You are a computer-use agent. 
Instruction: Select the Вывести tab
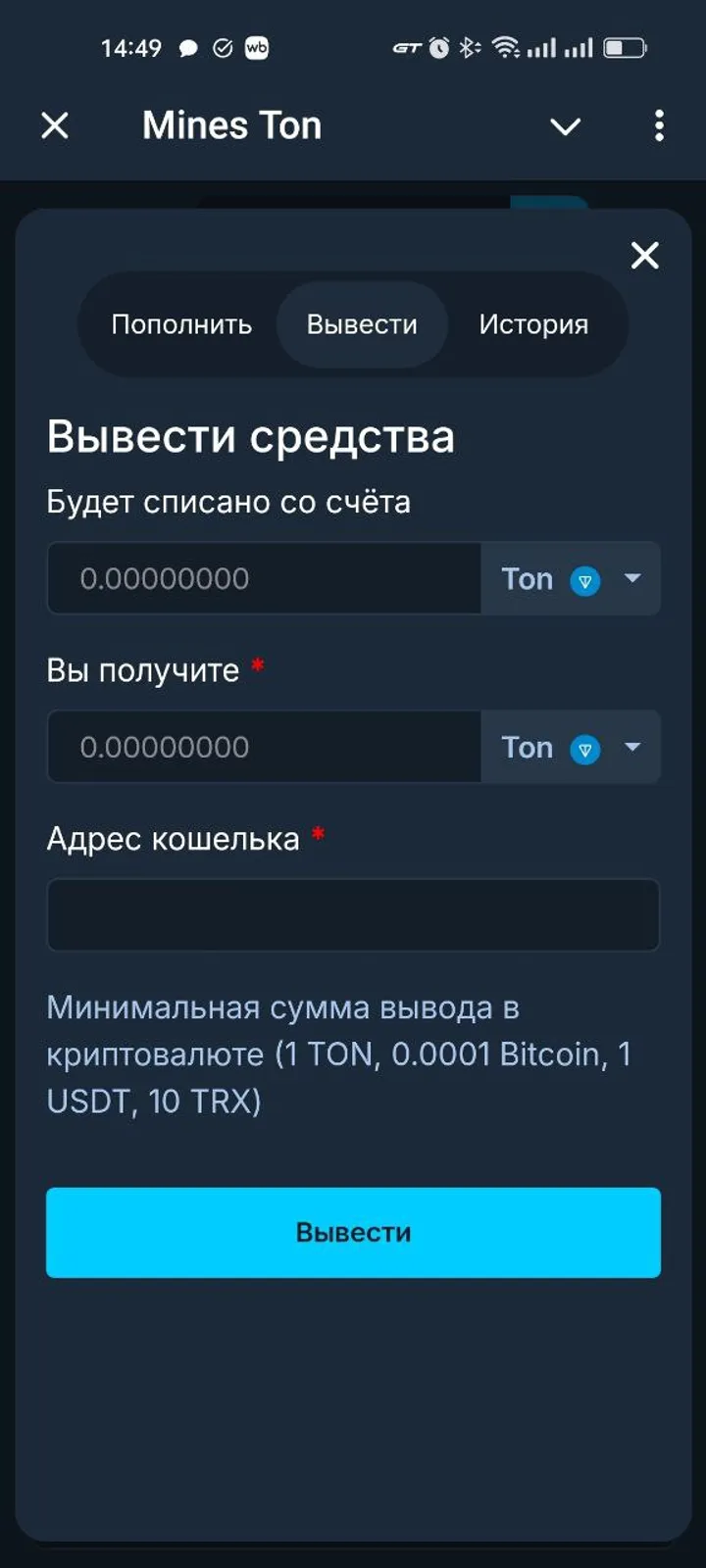(362, 324)
